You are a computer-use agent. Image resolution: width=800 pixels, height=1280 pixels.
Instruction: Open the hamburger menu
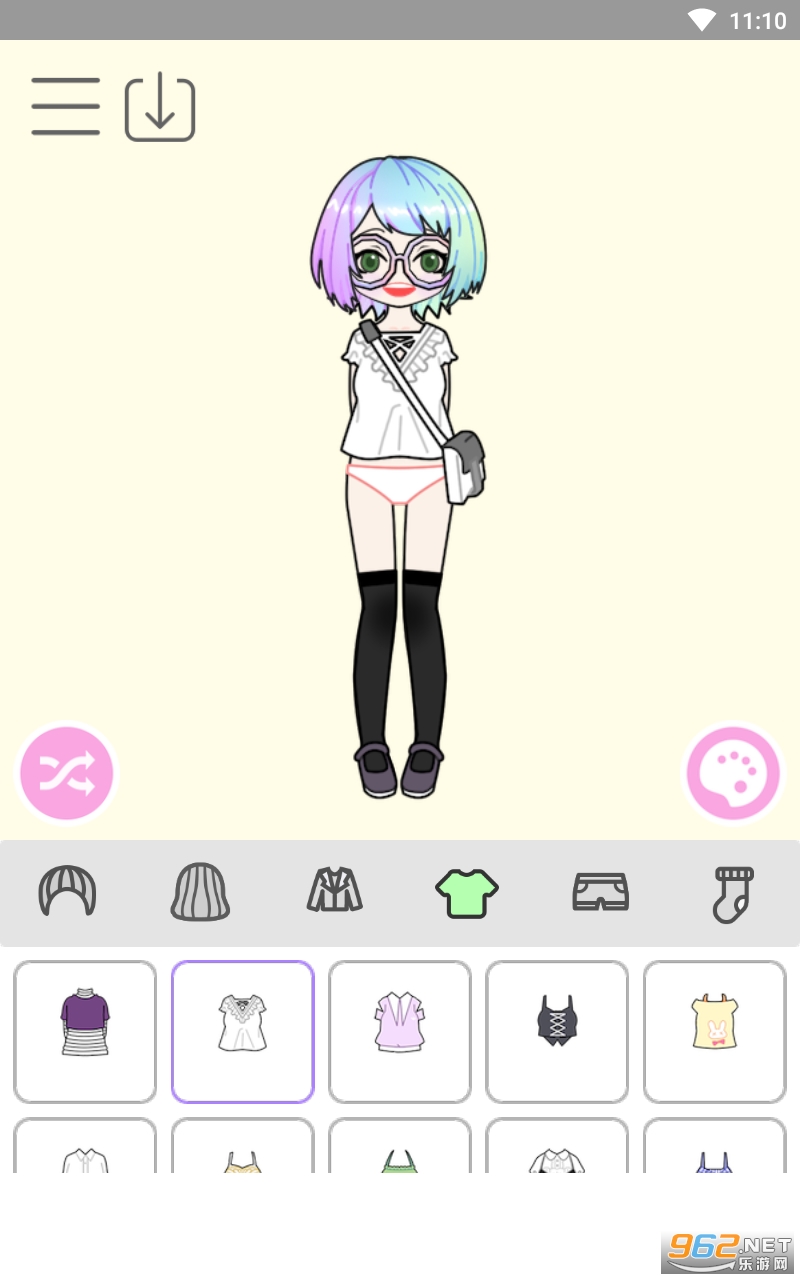66,106
